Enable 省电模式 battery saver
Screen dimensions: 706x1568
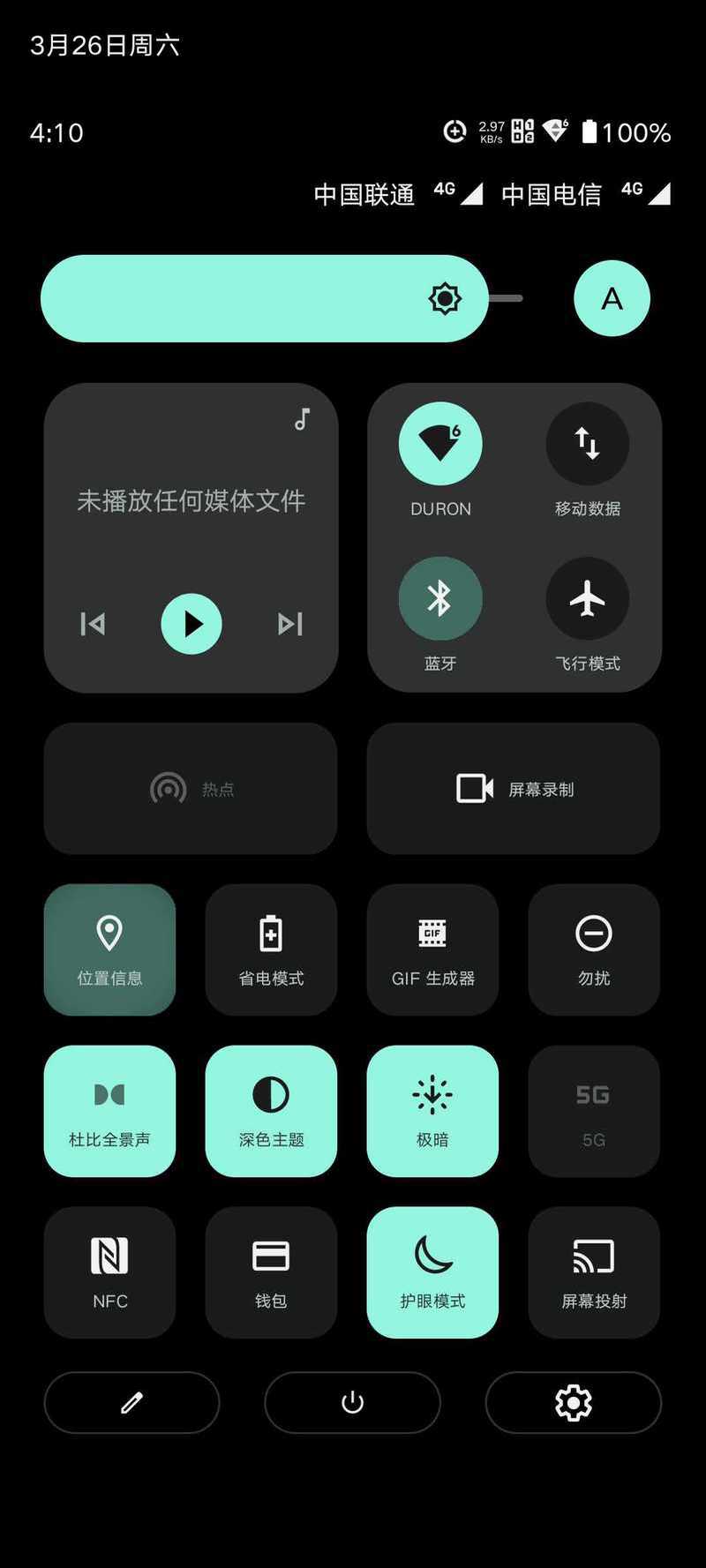(x=271, y=949)
